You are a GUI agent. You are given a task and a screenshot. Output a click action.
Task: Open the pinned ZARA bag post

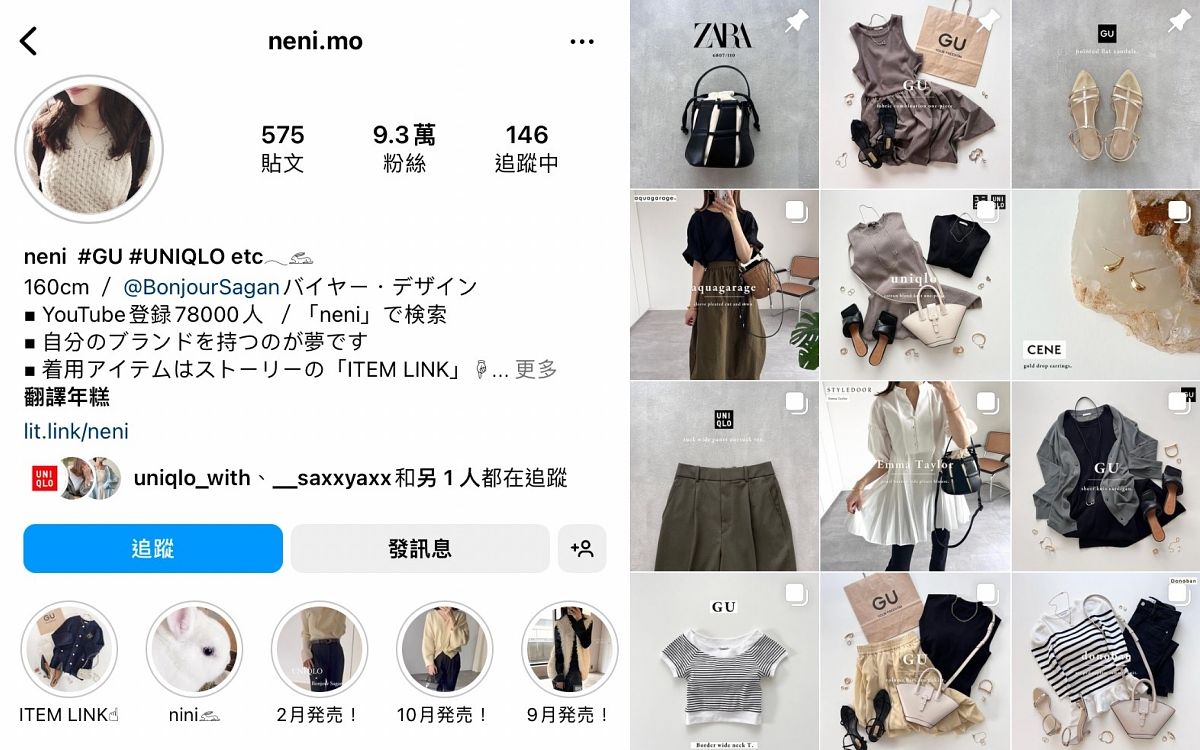[723, 94]
